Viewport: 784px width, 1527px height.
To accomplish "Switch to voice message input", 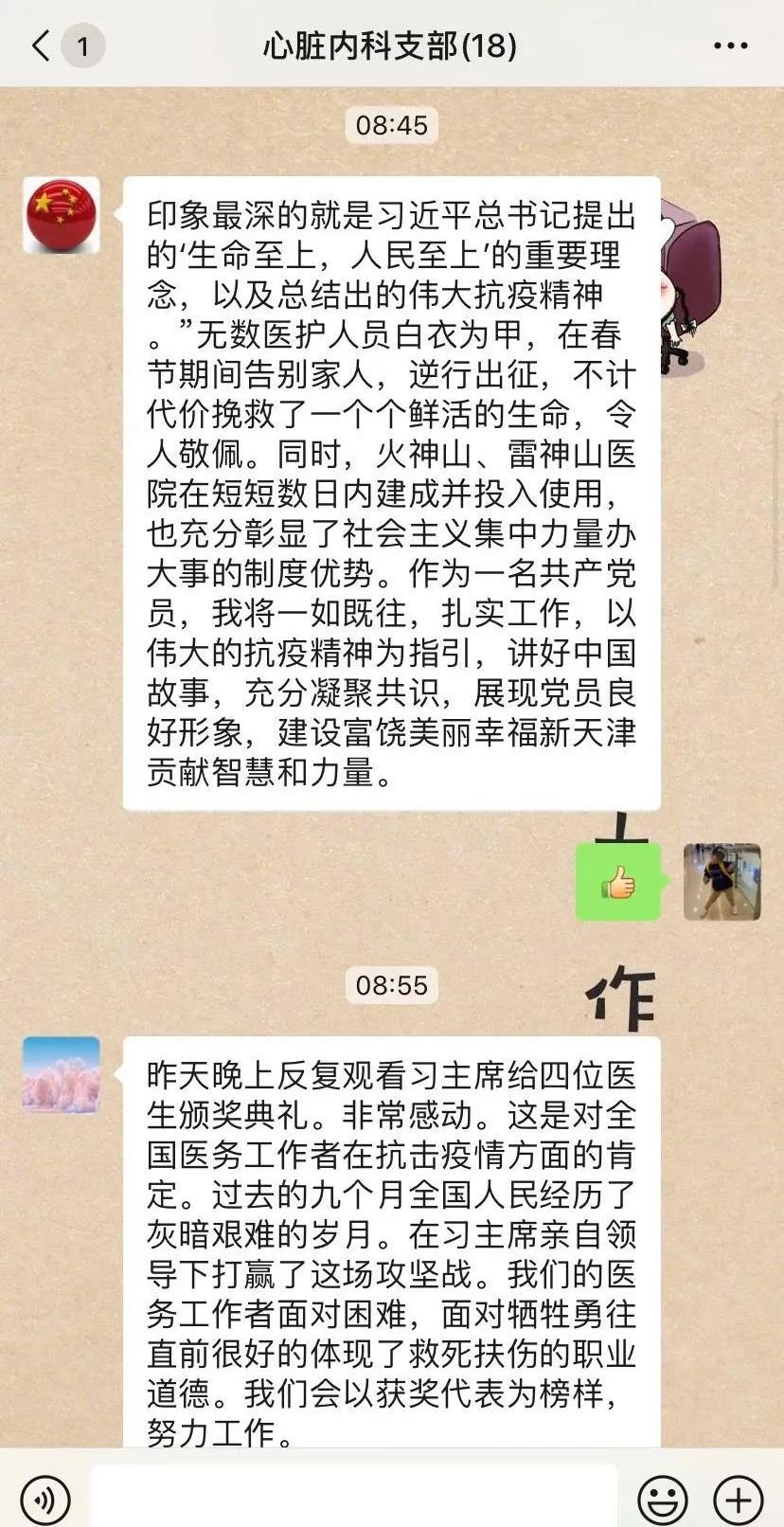I will coord(45,1499).
